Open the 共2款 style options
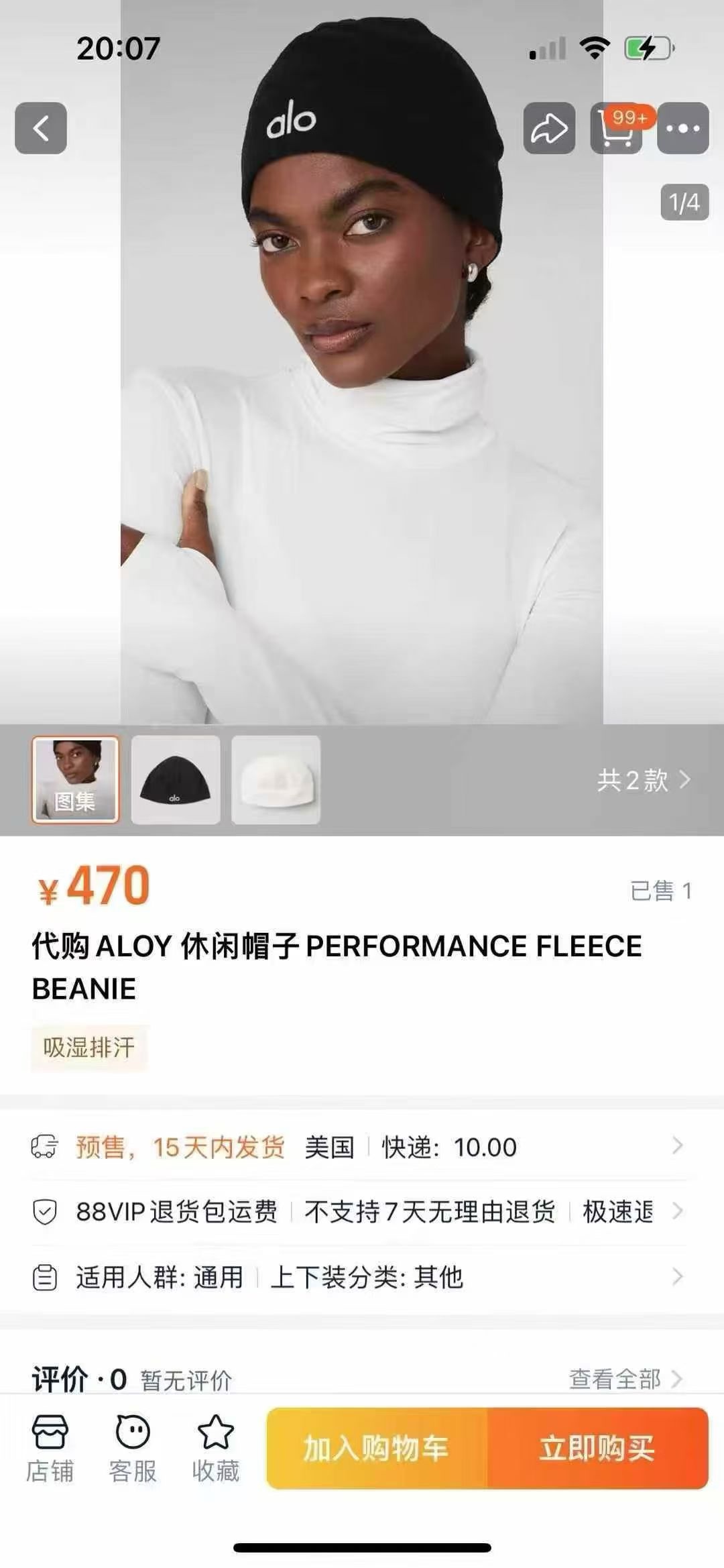The height and width of the screenshot is (1568, 724). (x=643, y=780)
